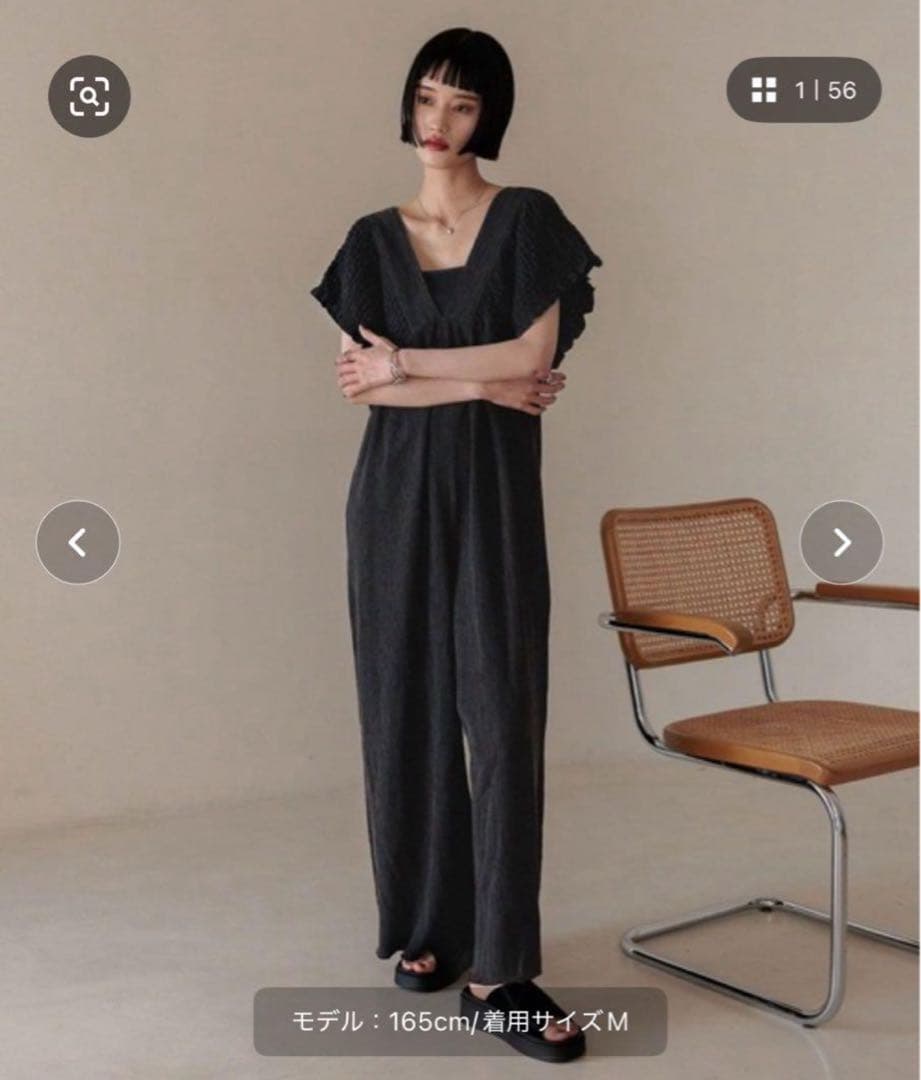Click the left navigation chevron

(77, 539)
